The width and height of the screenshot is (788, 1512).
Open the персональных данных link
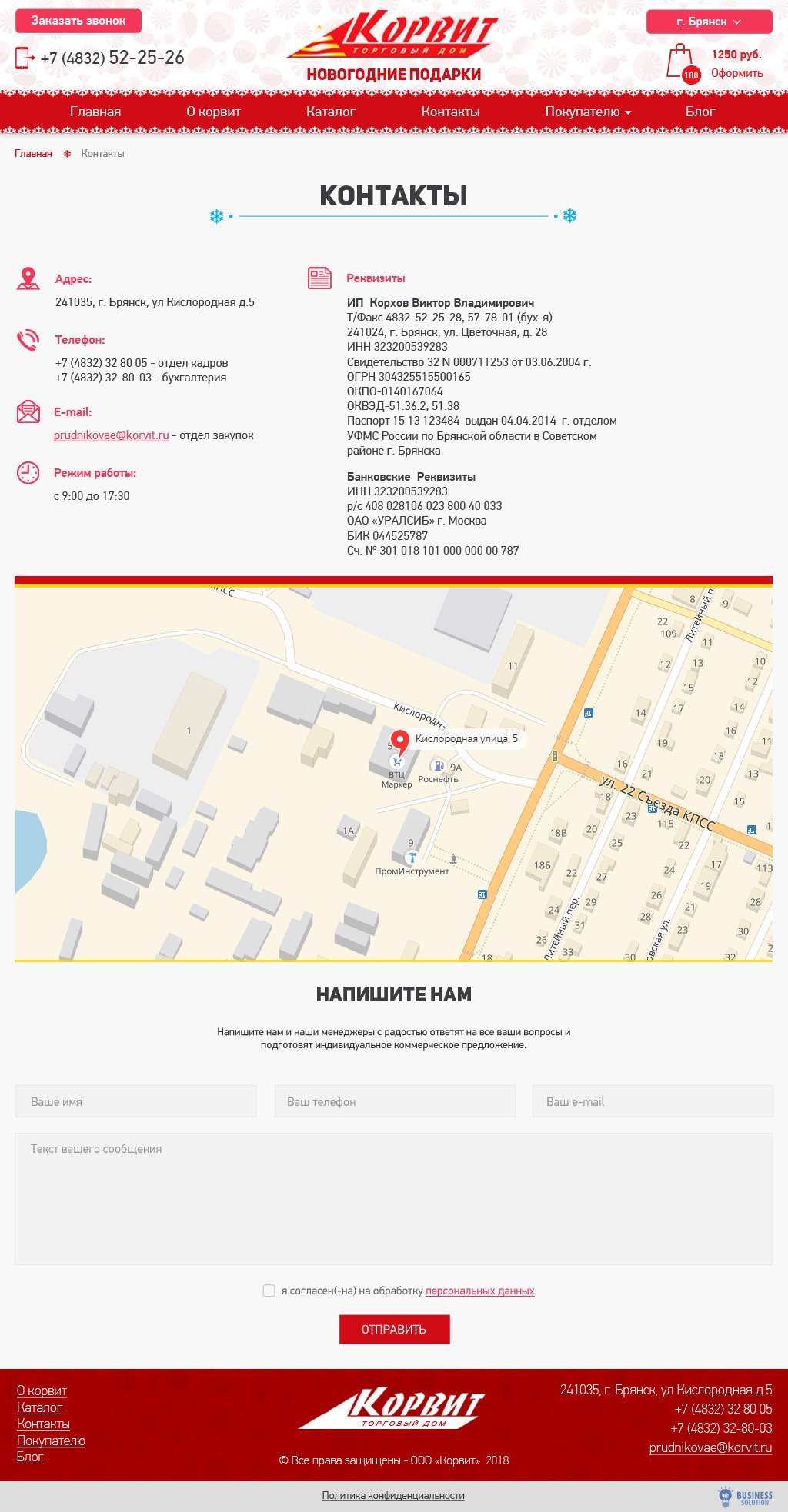[x=479, y=1291]
